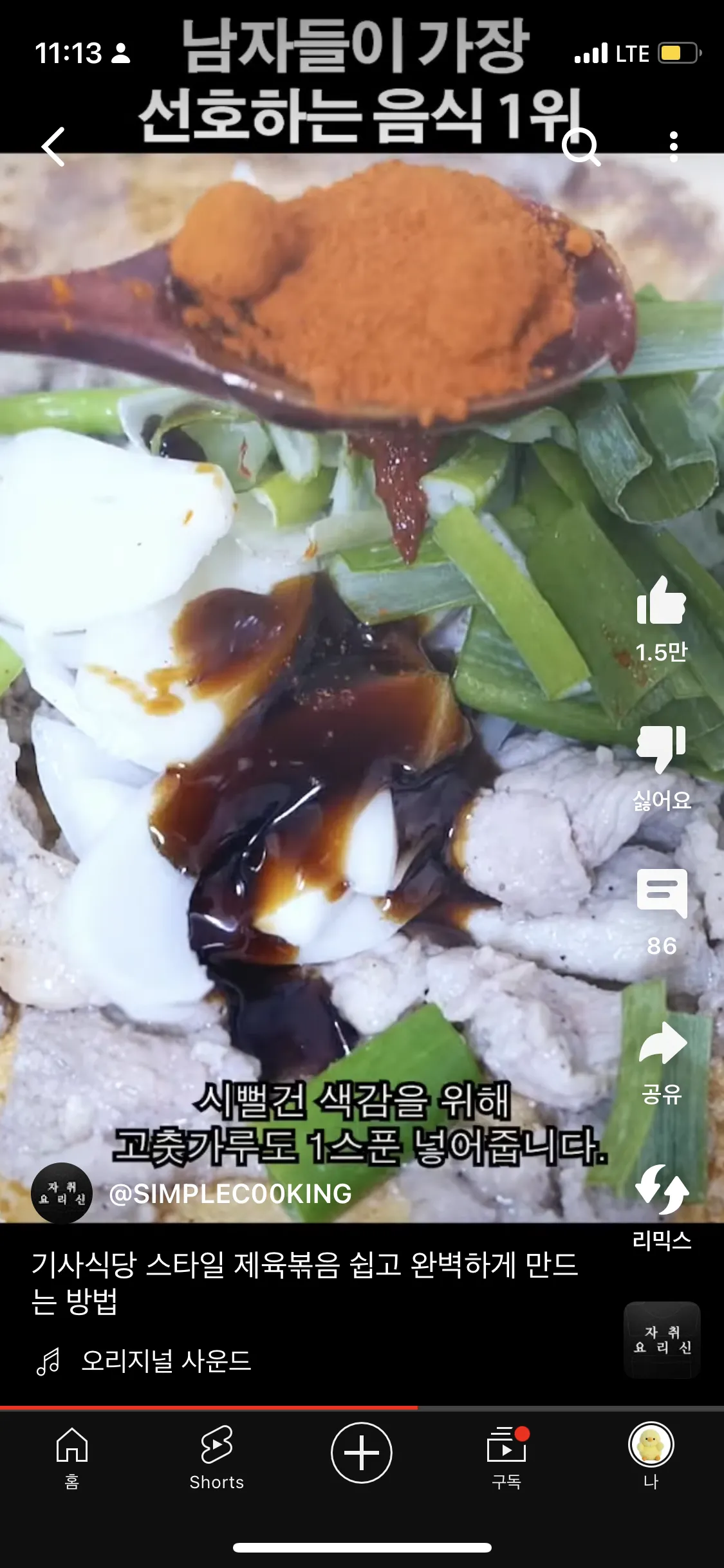
Task: Like this Short with 1.5만 likes
Action: (661, 601)
